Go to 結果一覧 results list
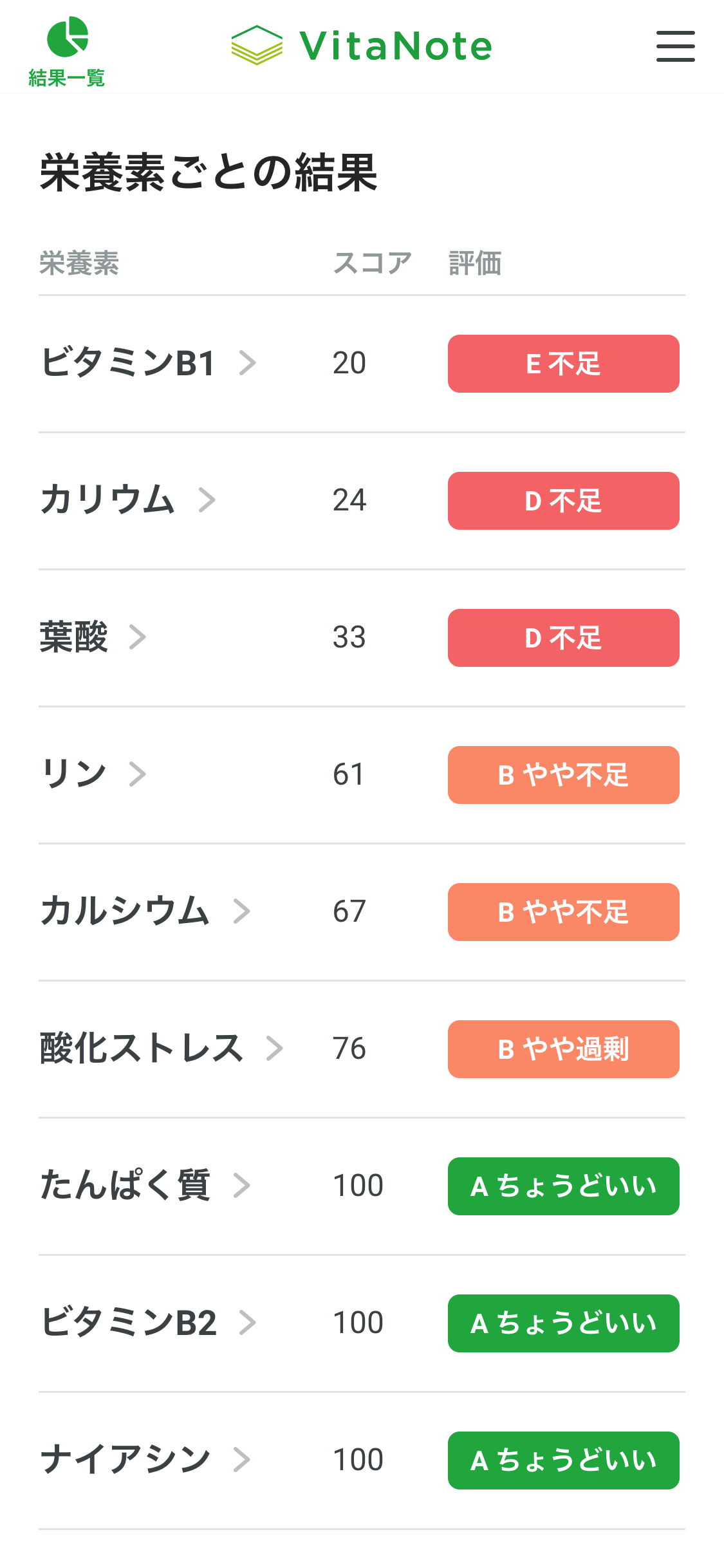This screenshot has height=1568, width=724. [67, 51]
